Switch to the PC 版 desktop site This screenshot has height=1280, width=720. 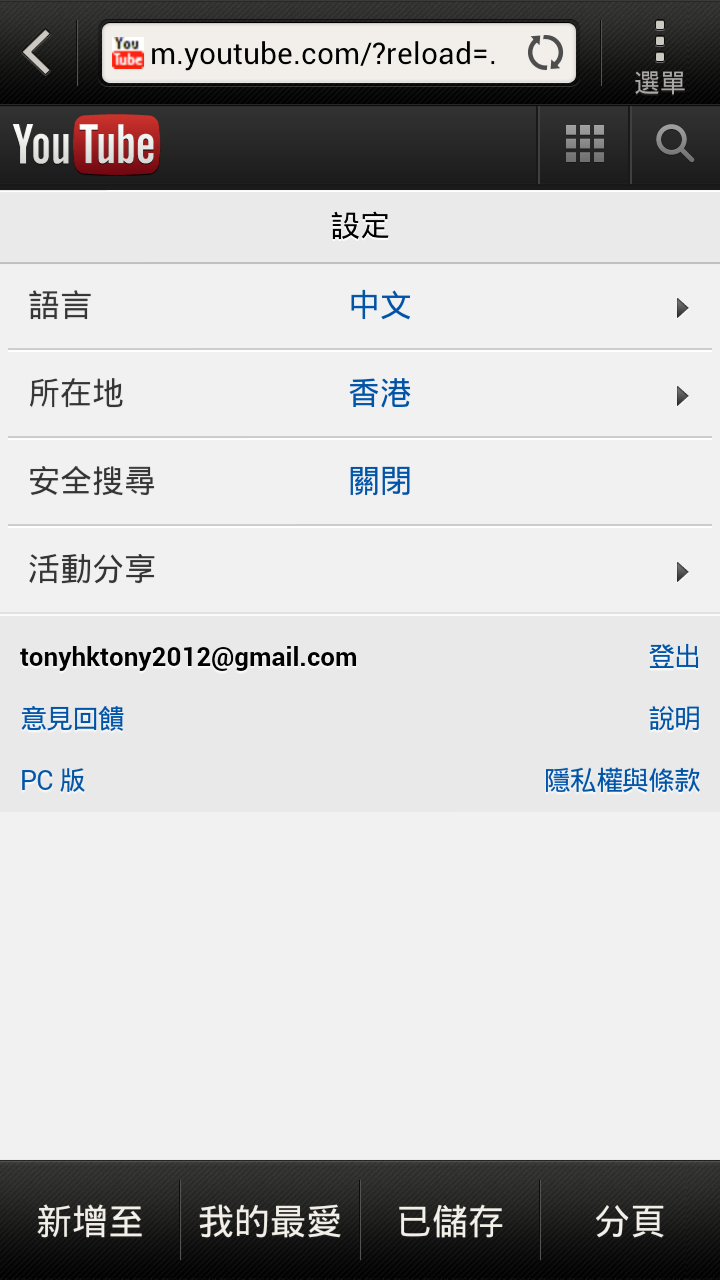pos(53,780)
